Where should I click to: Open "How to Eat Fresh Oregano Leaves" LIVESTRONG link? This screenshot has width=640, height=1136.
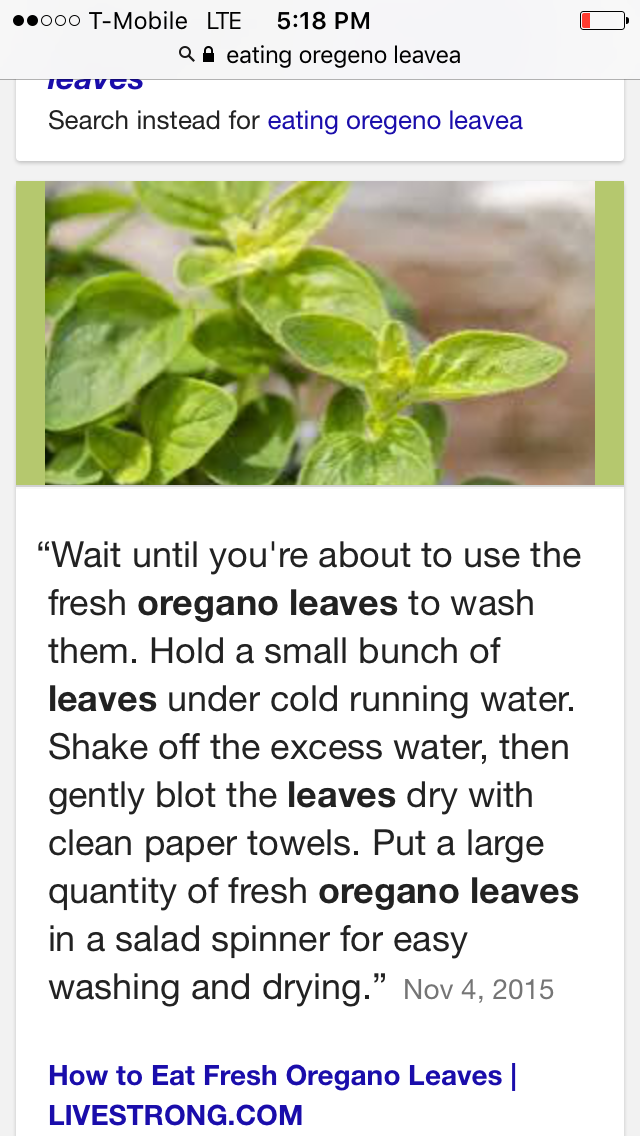point(282,1093)
